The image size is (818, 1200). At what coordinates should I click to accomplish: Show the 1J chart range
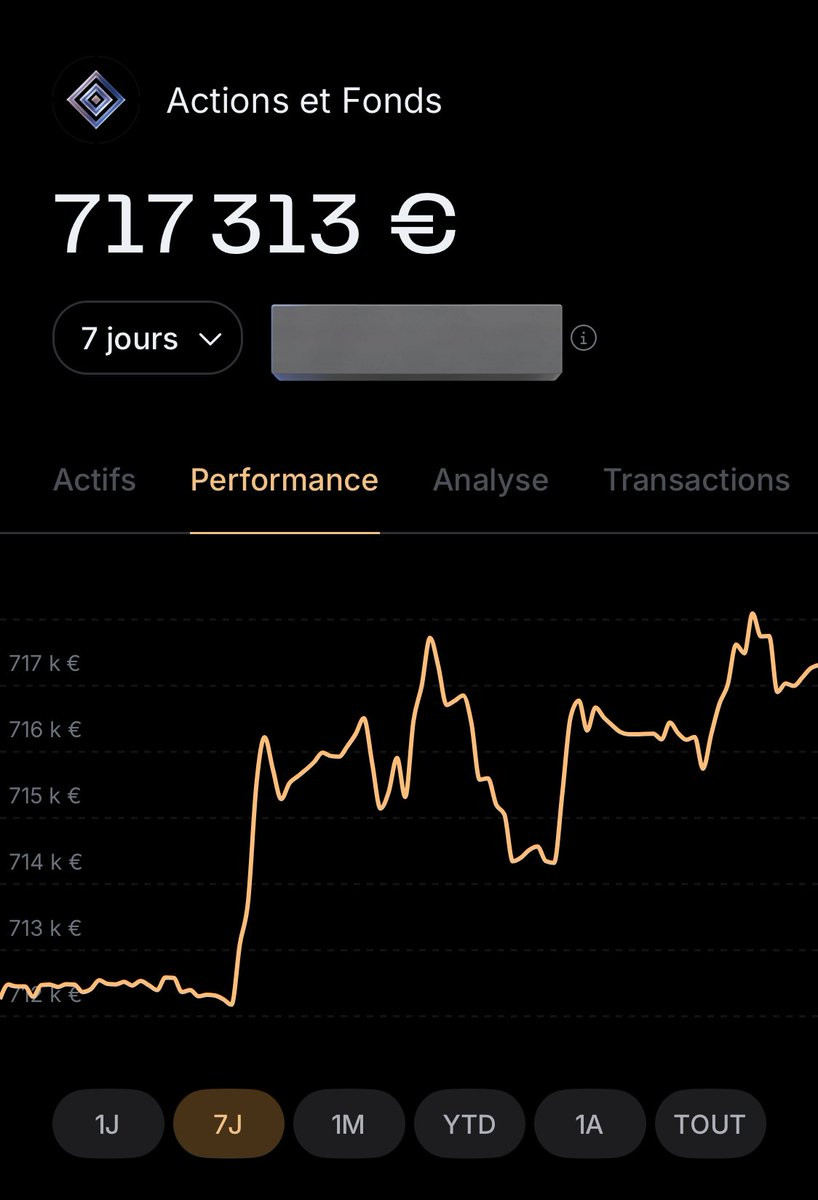click(x=107, y=1124)
